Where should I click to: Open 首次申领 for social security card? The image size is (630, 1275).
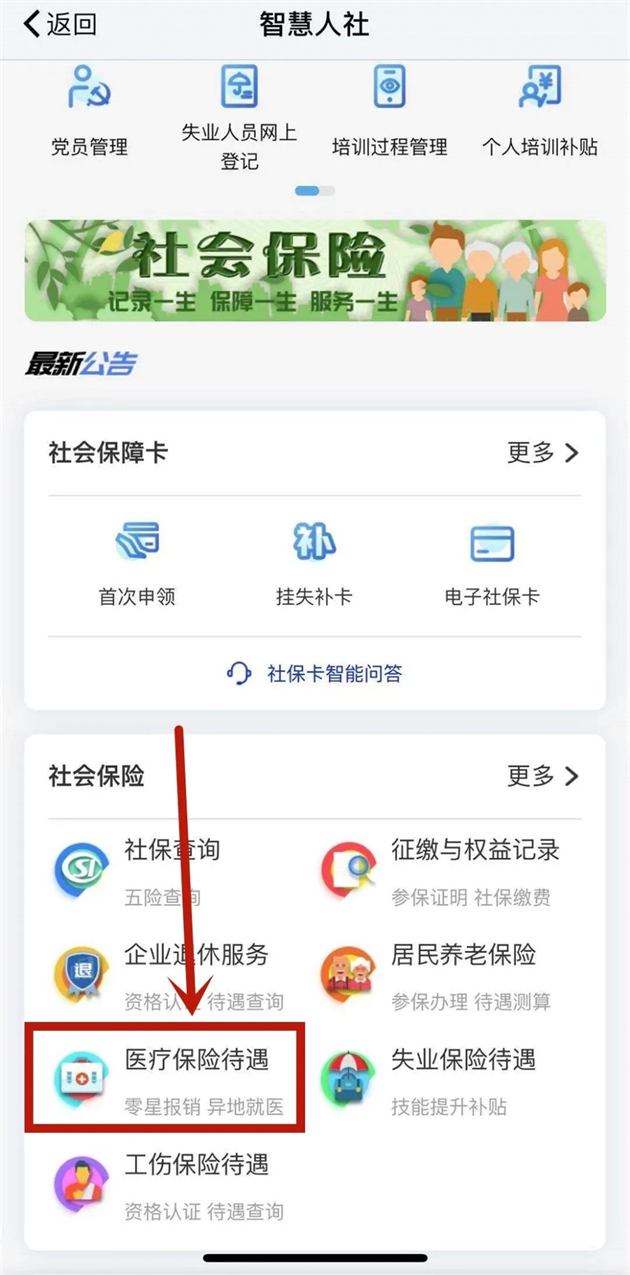137,565
